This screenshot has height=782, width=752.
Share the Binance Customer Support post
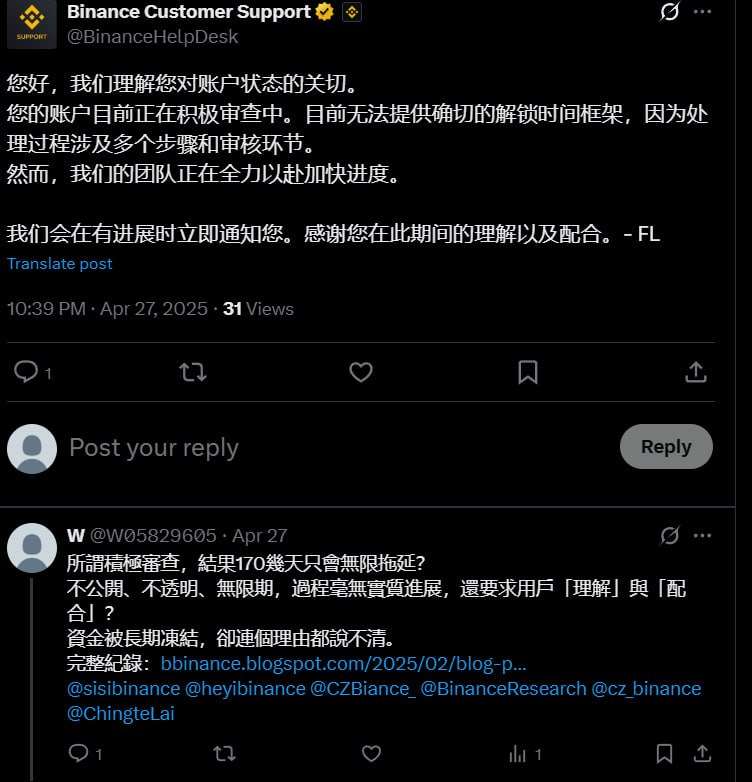coord(696,372)
